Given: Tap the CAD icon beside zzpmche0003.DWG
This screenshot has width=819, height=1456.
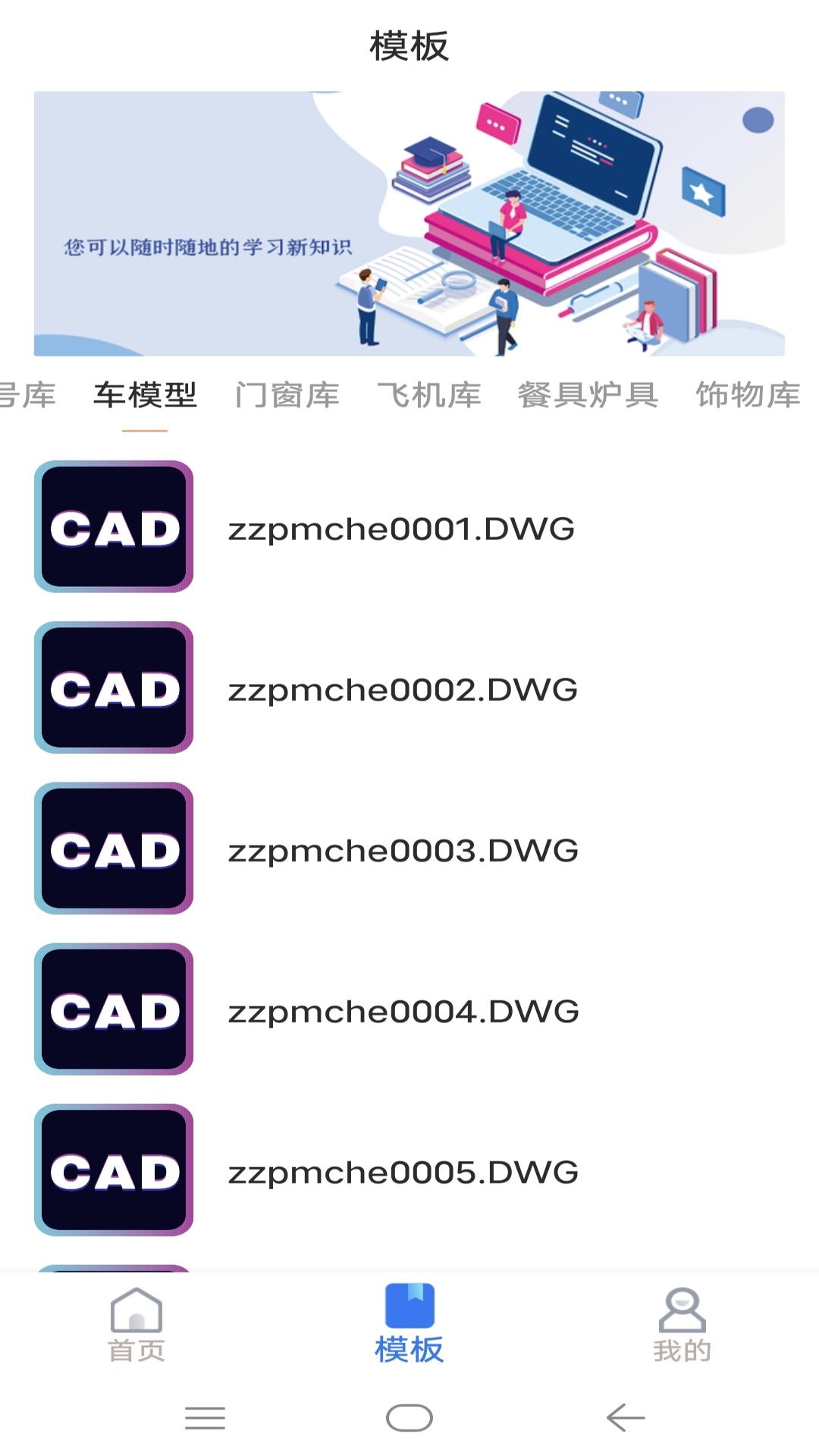Looking at the screenshot, I should [112, 849].
